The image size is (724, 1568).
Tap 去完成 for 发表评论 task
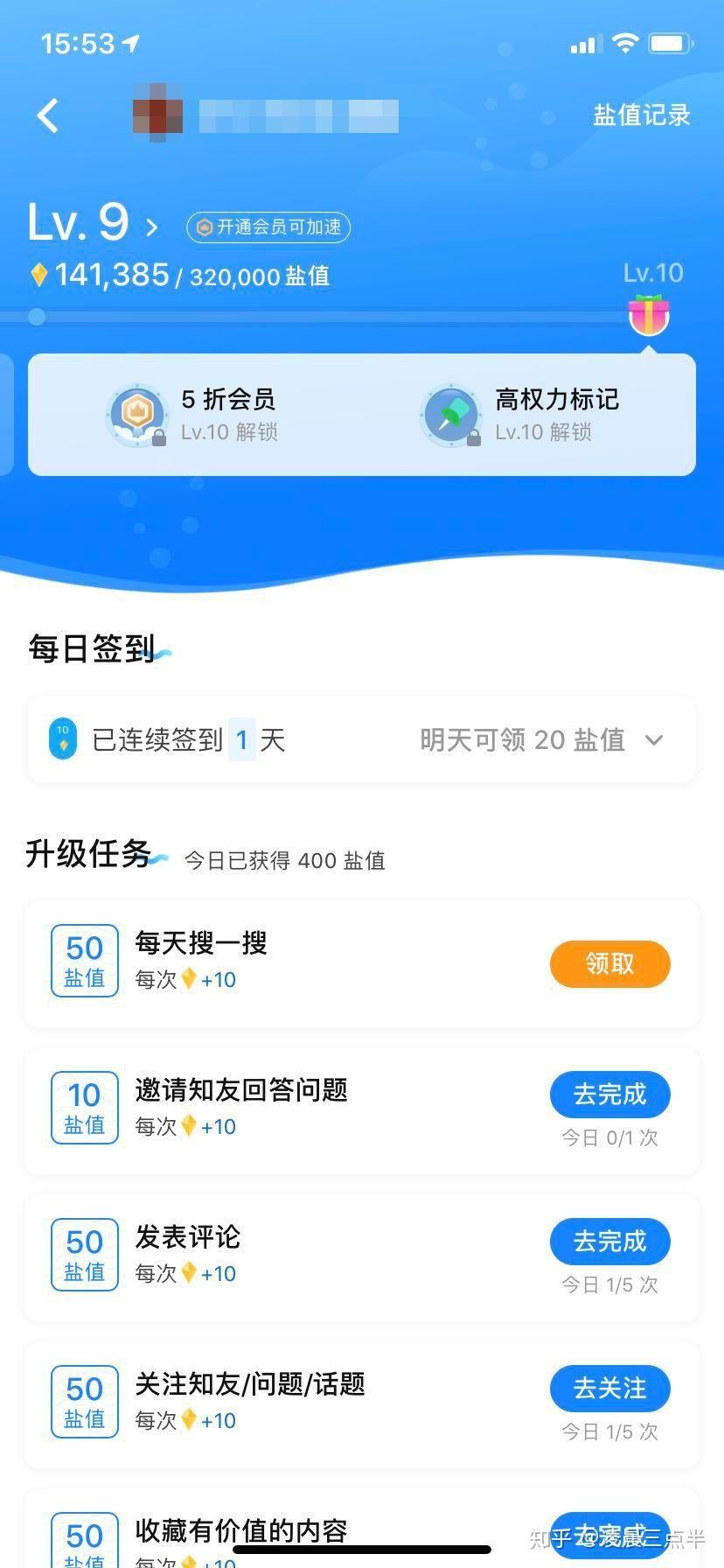(x=609, y=1241)
